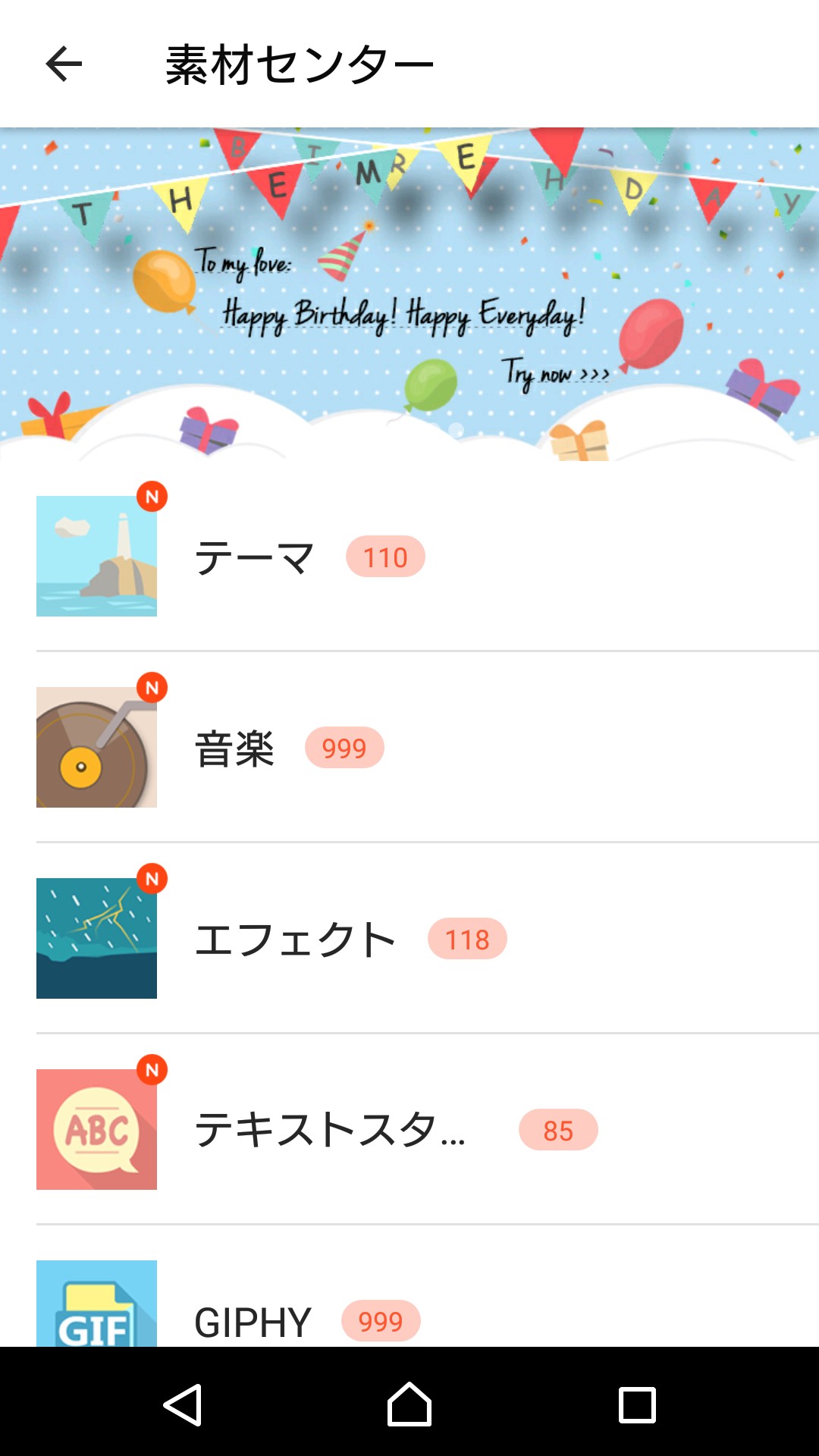Open the GIPHY category

tap(409, 1312)
